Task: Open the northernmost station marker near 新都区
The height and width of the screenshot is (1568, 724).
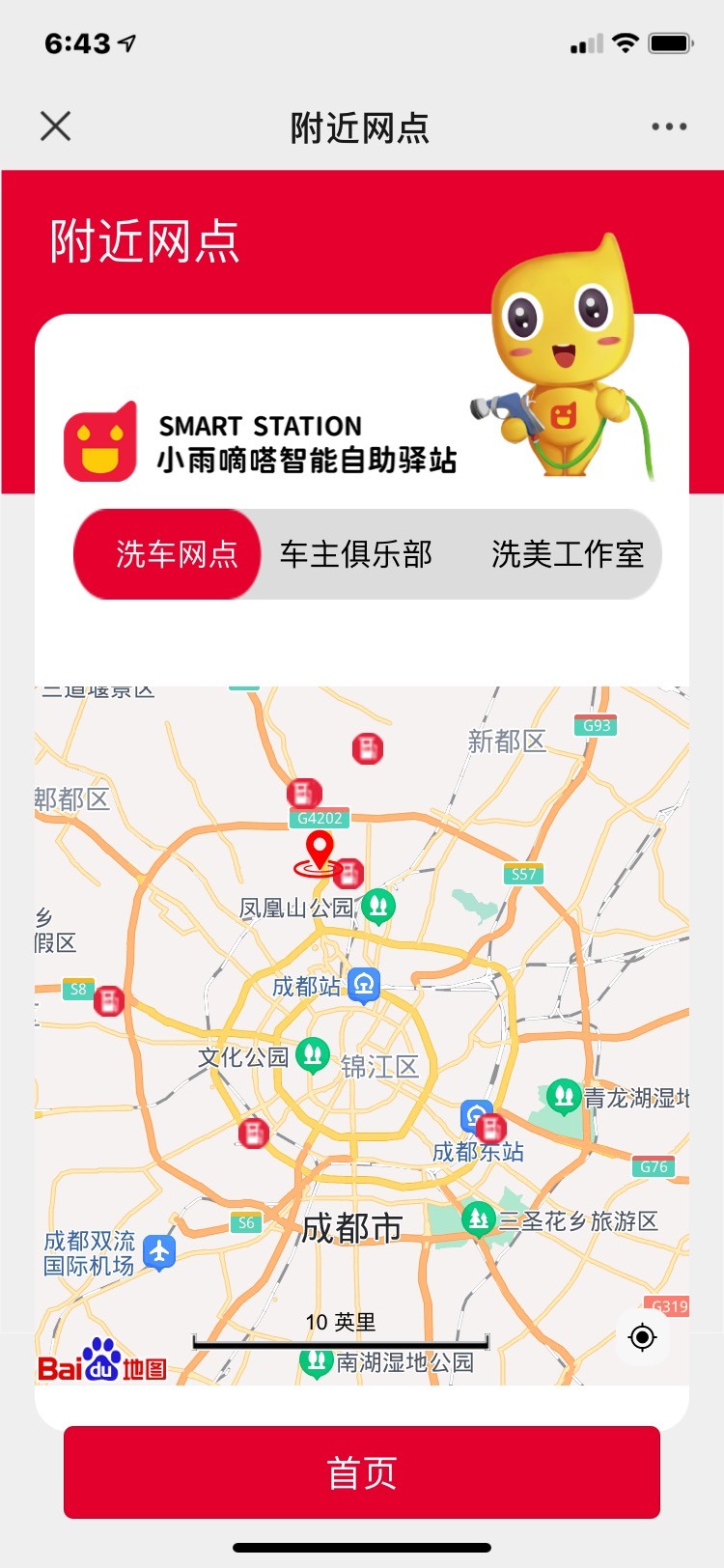Action: [x=368, y=748]
